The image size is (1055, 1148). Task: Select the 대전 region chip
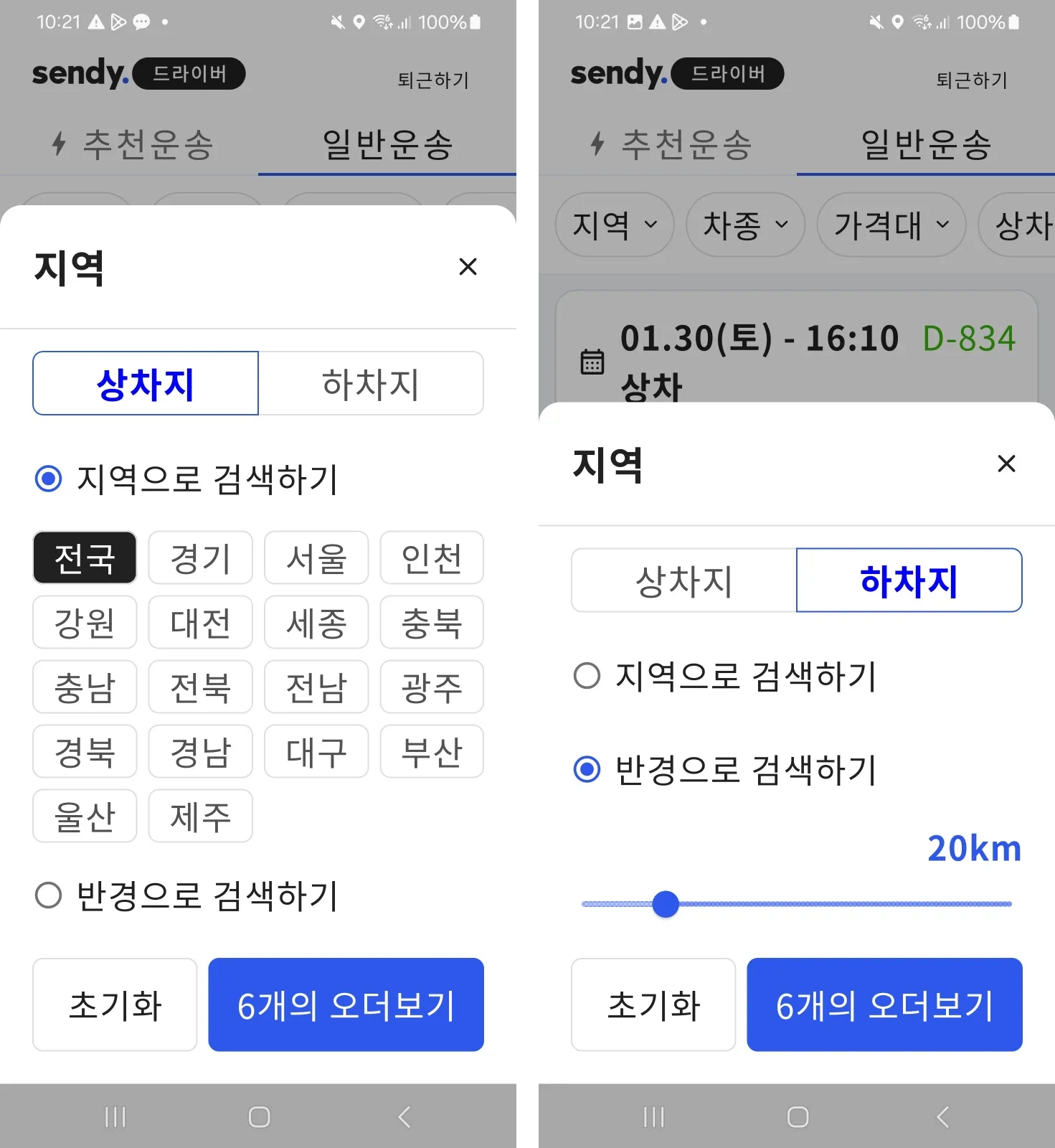[200, 623]
